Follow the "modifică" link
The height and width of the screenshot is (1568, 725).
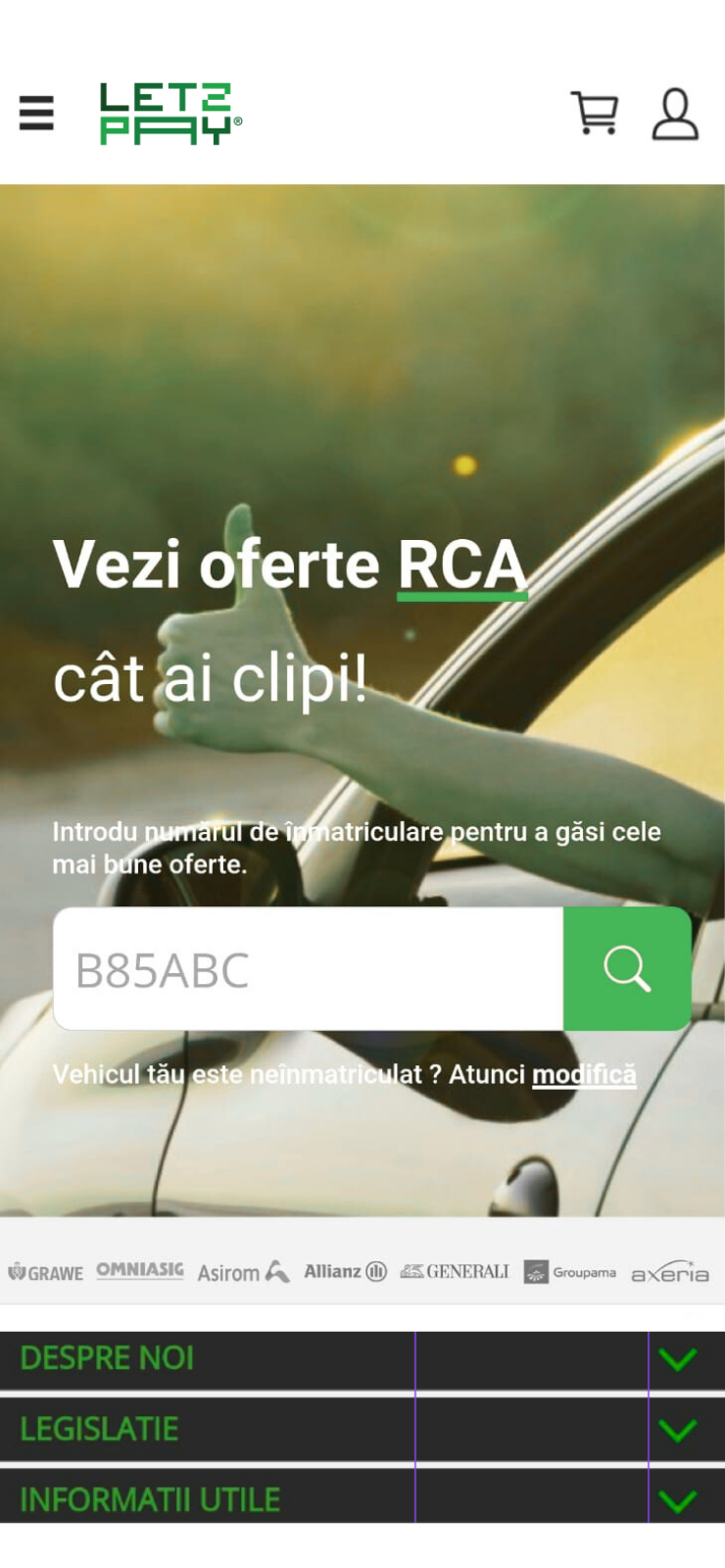584,1075
